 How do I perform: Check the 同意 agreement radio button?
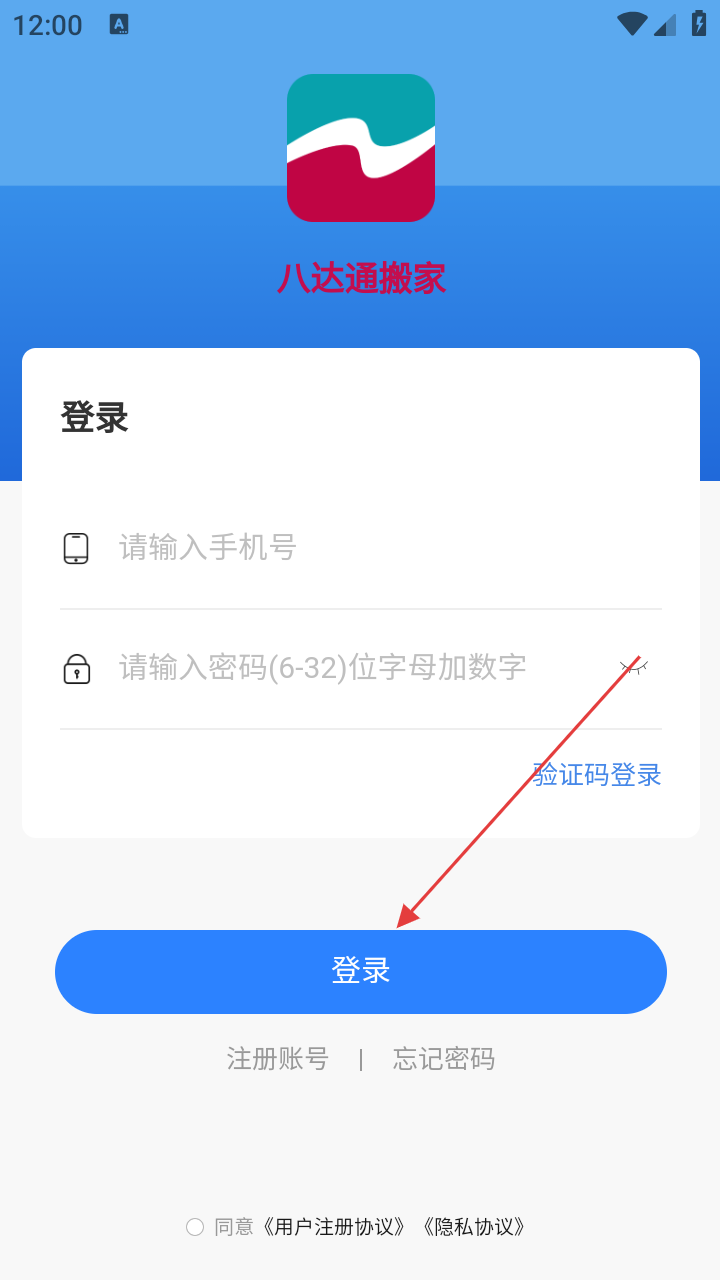point(195,1227)
